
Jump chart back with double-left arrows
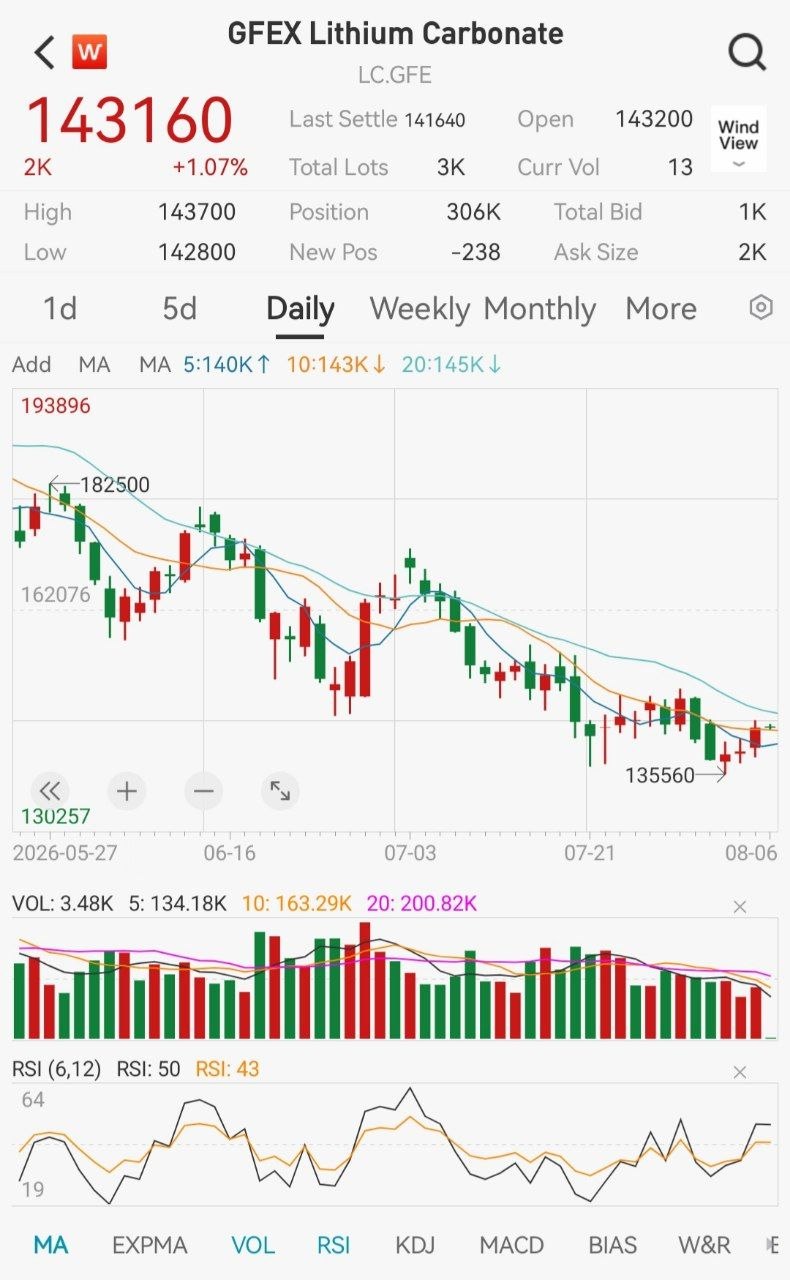click(49, 792)
